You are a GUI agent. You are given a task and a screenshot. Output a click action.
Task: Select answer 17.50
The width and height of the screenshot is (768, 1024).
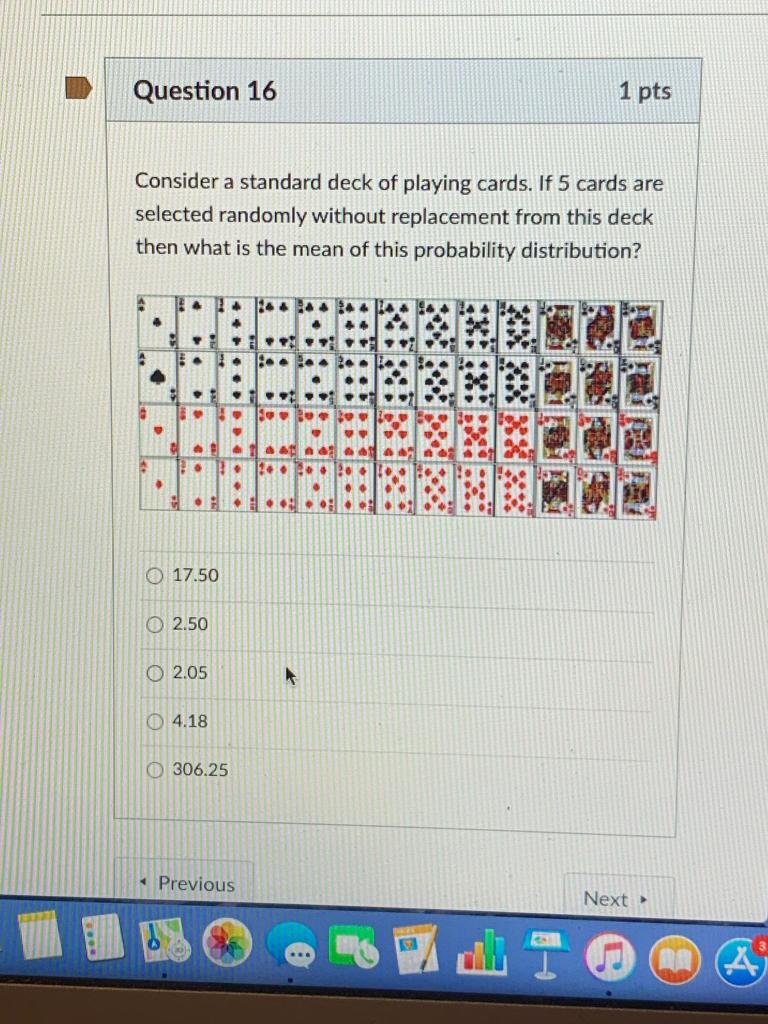pyautogui.click(x=155, y=575)
